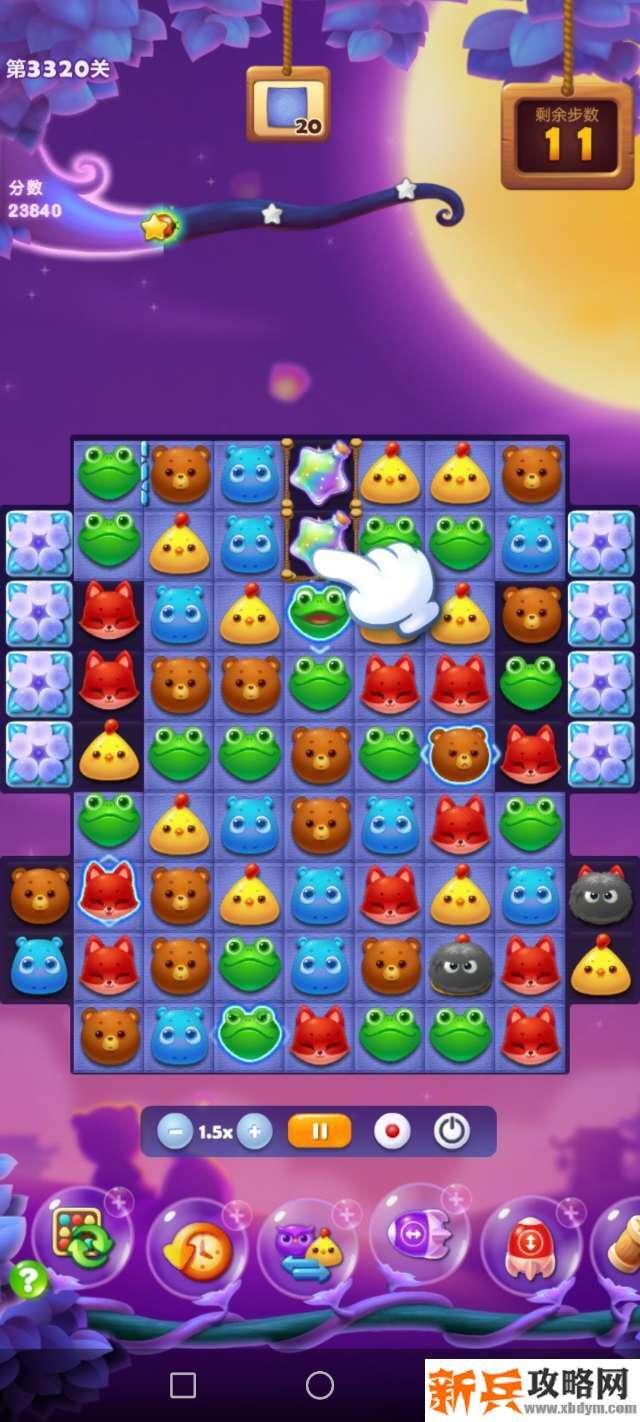This screenshot has width=640, height=1422.
Task: Pause the game with the orange button
Action: coord(320,1132)
